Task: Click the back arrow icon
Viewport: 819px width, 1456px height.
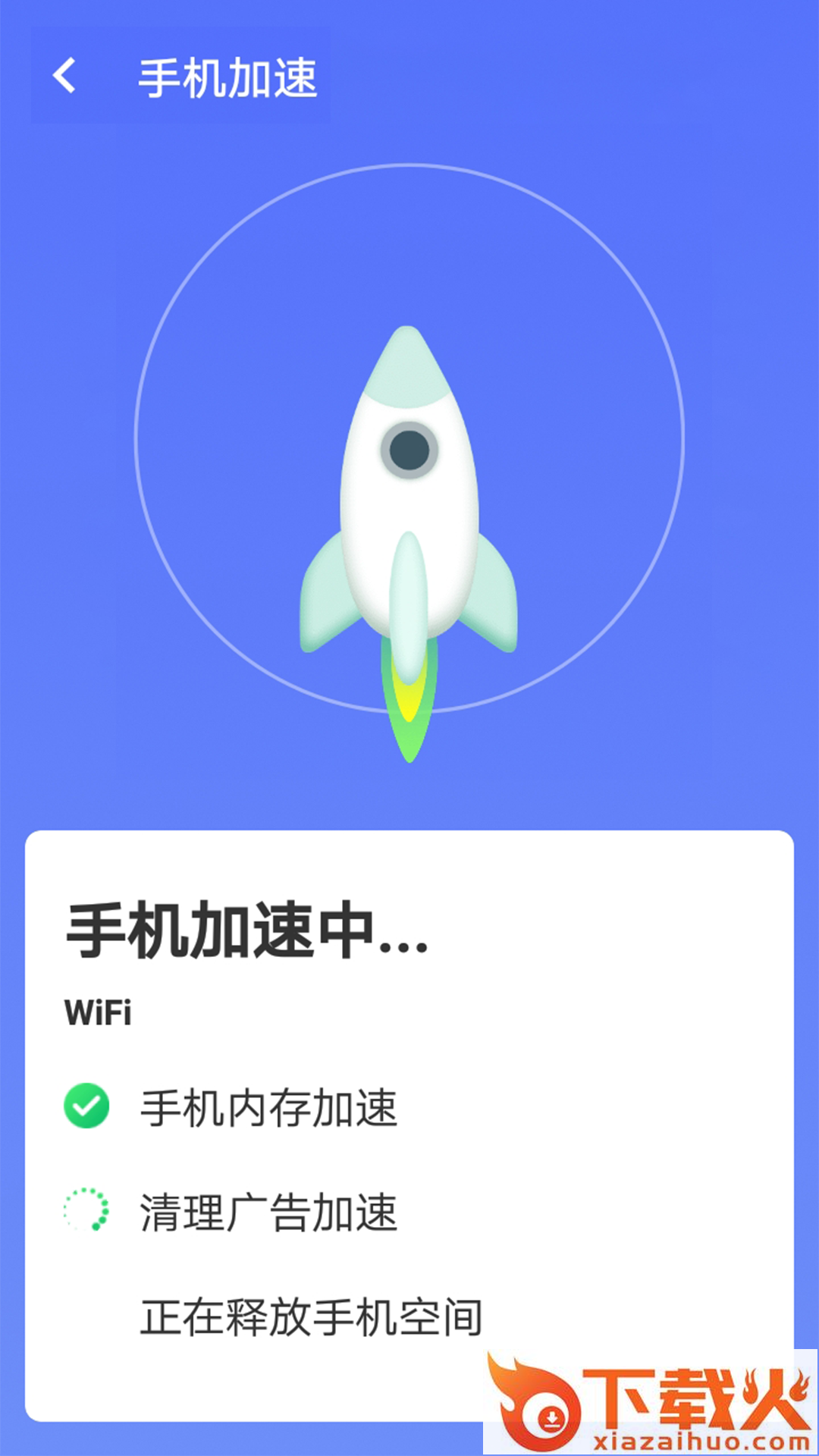Action: pyautogui.click(x=64, y=76)
